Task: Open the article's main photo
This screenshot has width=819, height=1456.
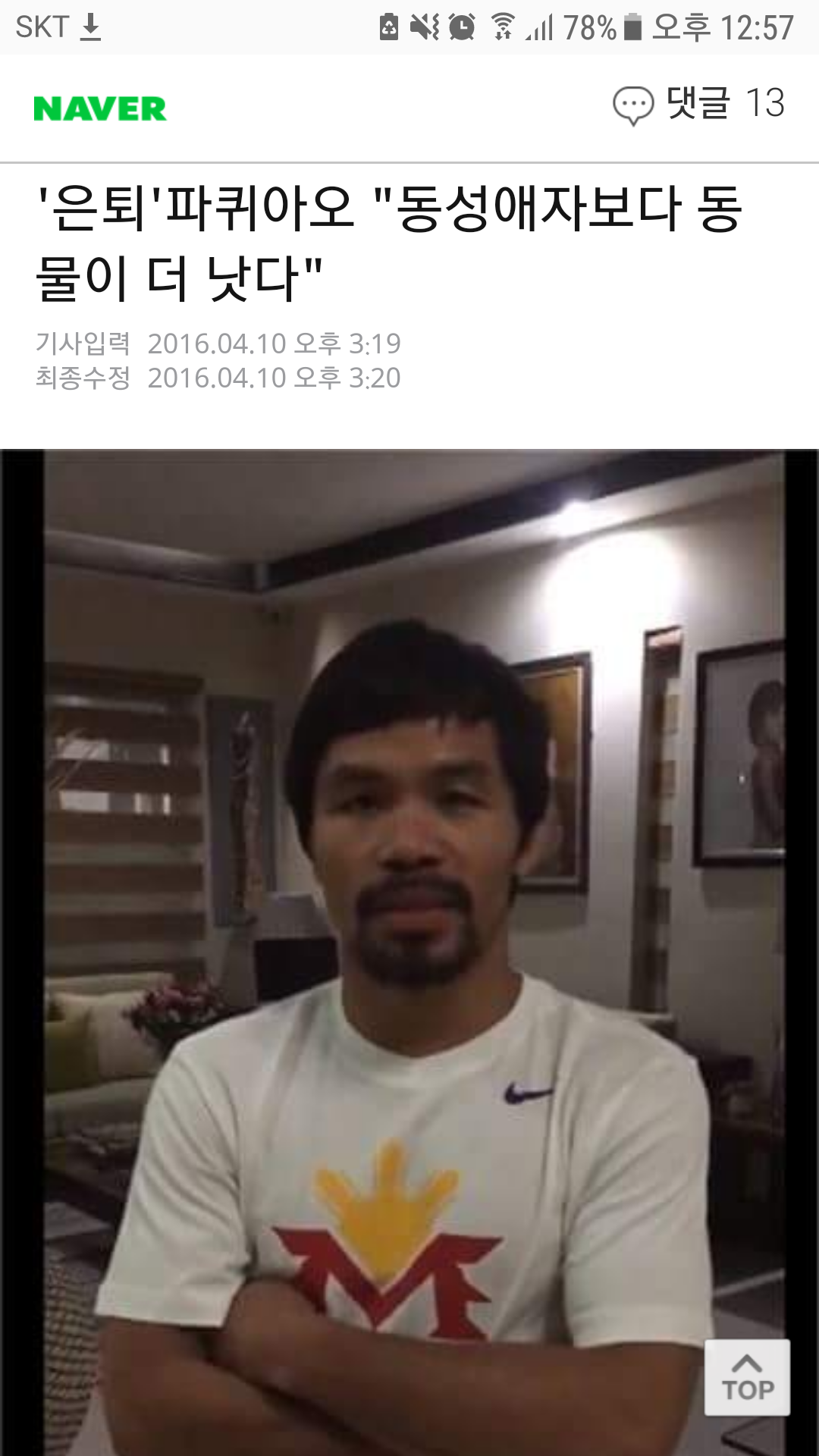Action: point(409,952)
